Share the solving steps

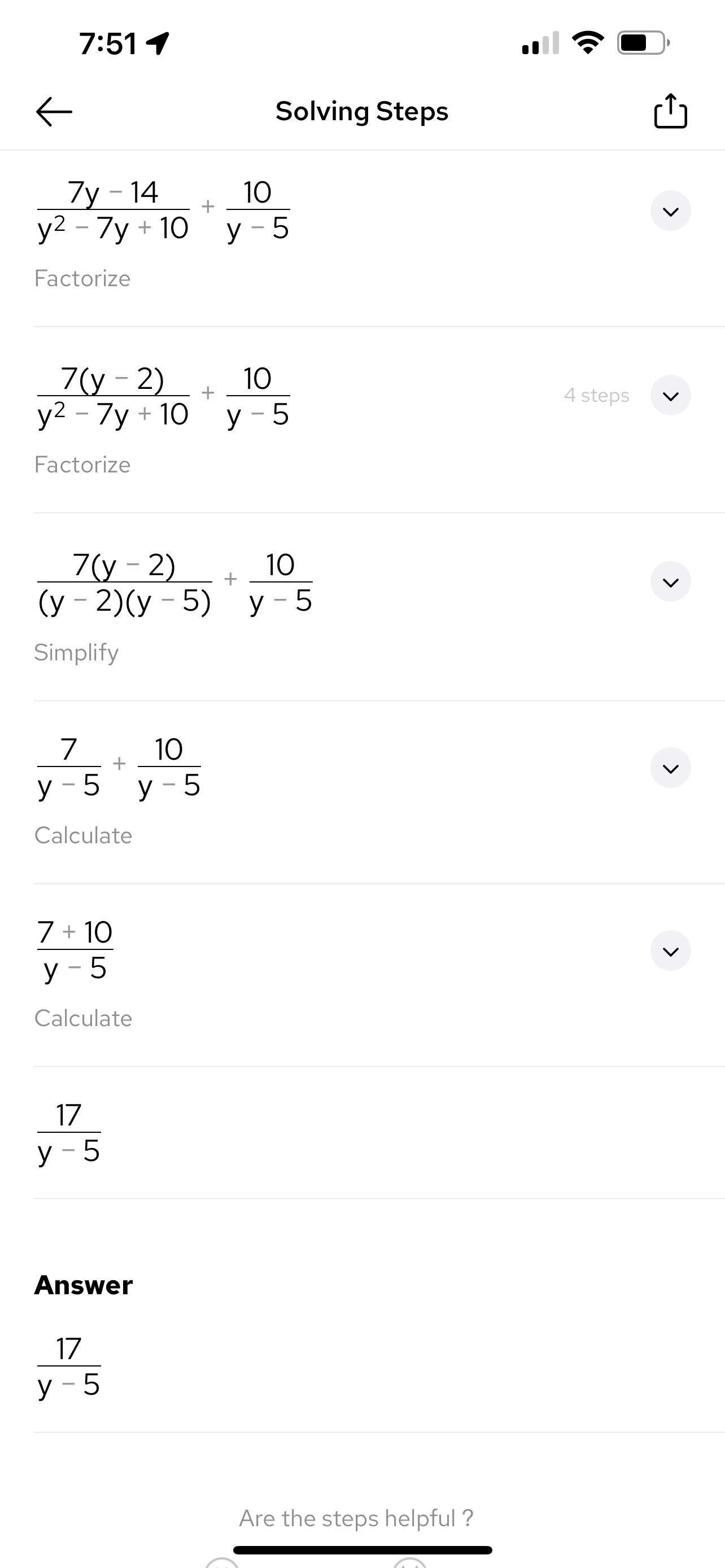670,111
